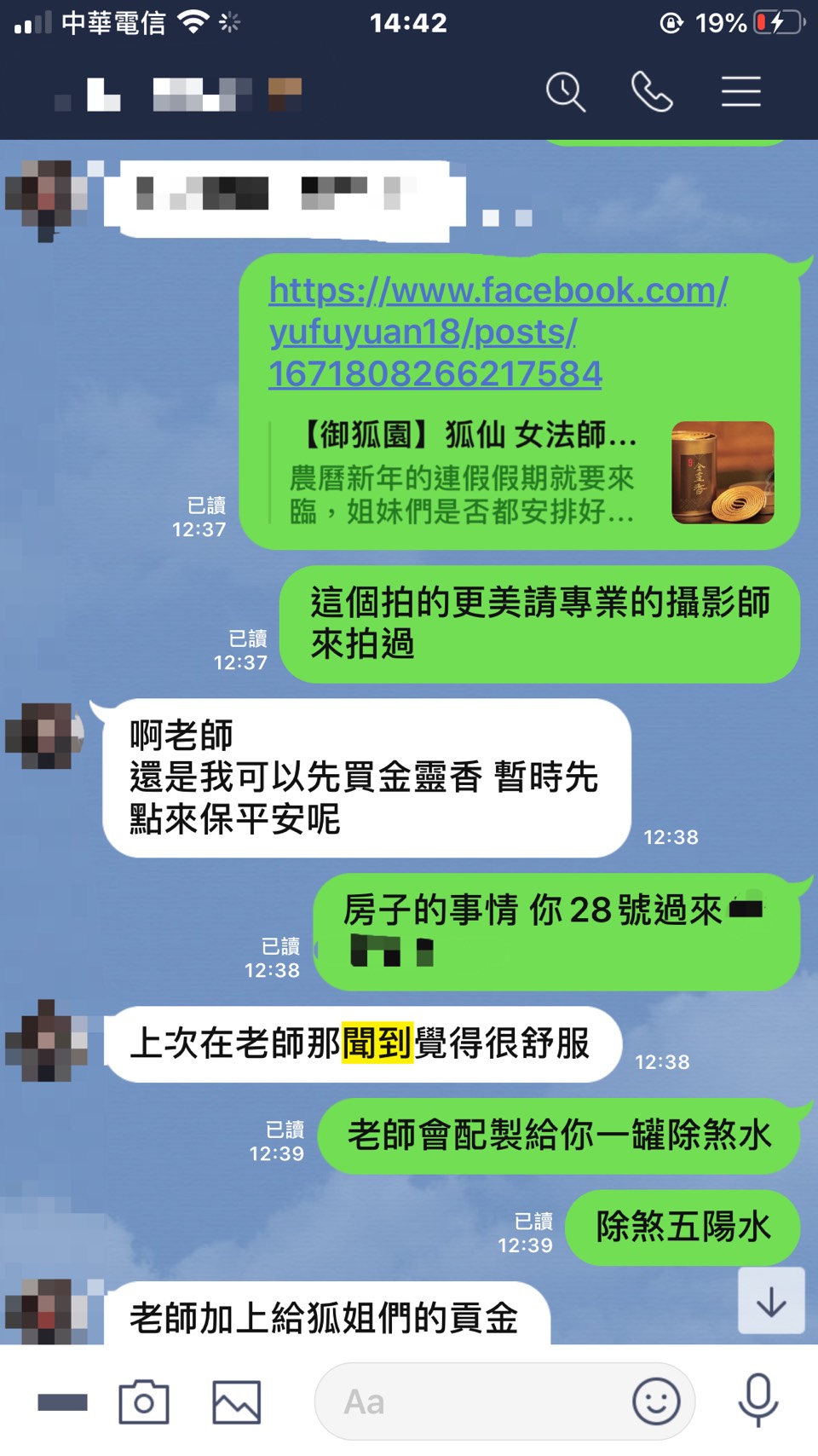Start a voice call
Screen dimensions: 818x1456
tap(652, 92)
